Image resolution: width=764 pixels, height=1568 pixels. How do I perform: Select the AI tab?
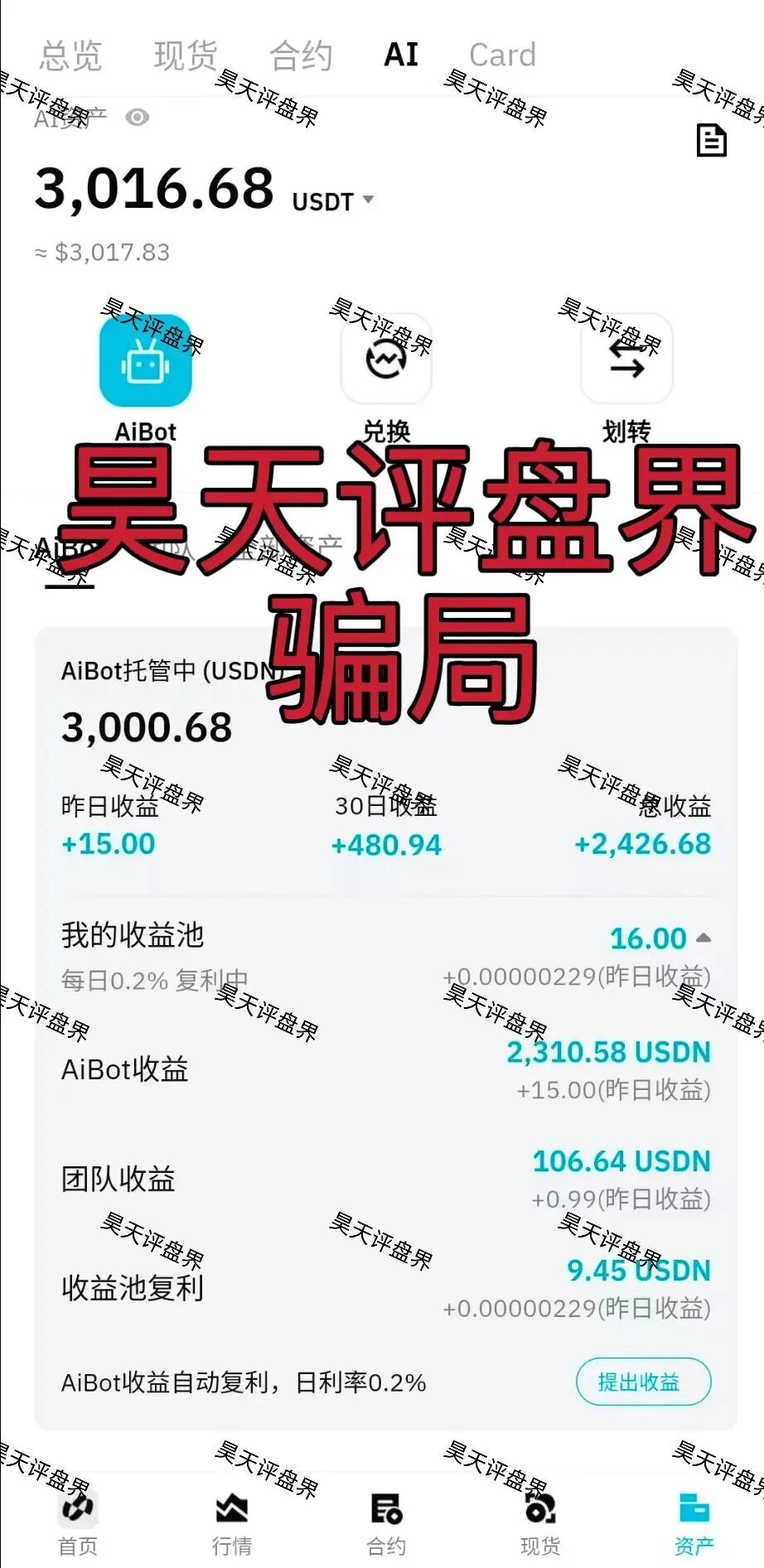pos(399,55)
